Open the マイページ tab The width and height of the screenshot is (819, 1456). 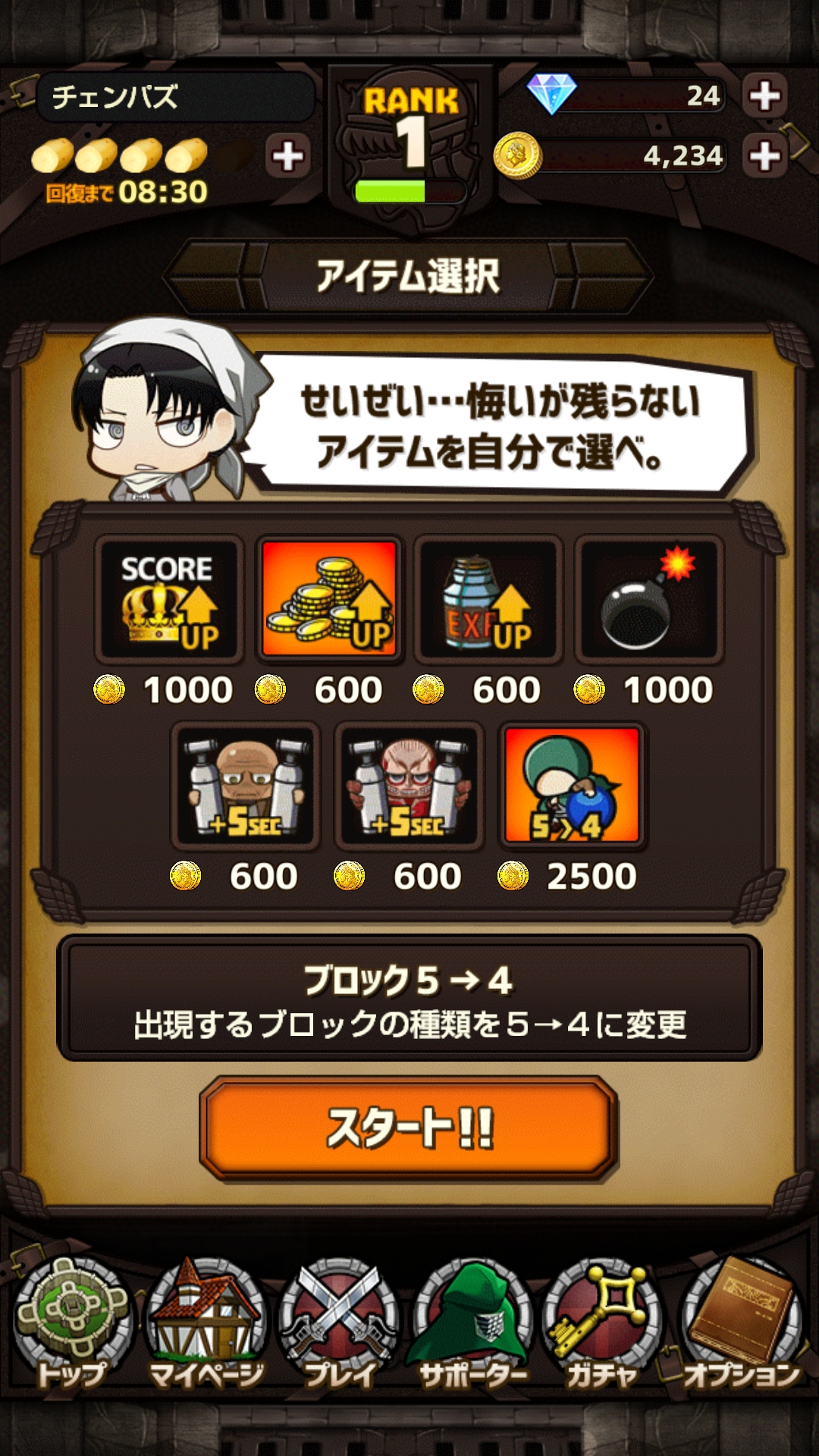coord(206,1323)
